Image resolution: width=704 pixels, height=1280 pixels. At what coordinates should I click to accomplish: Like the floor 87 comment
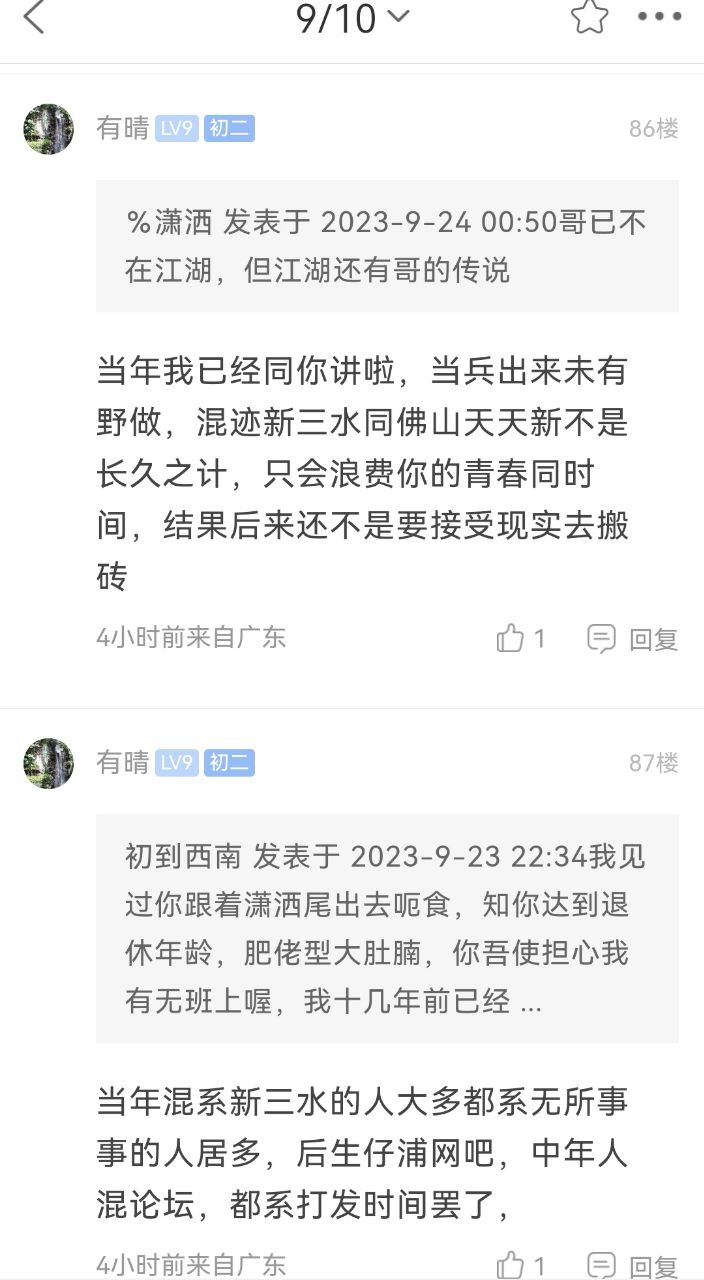coord(521,1266)
